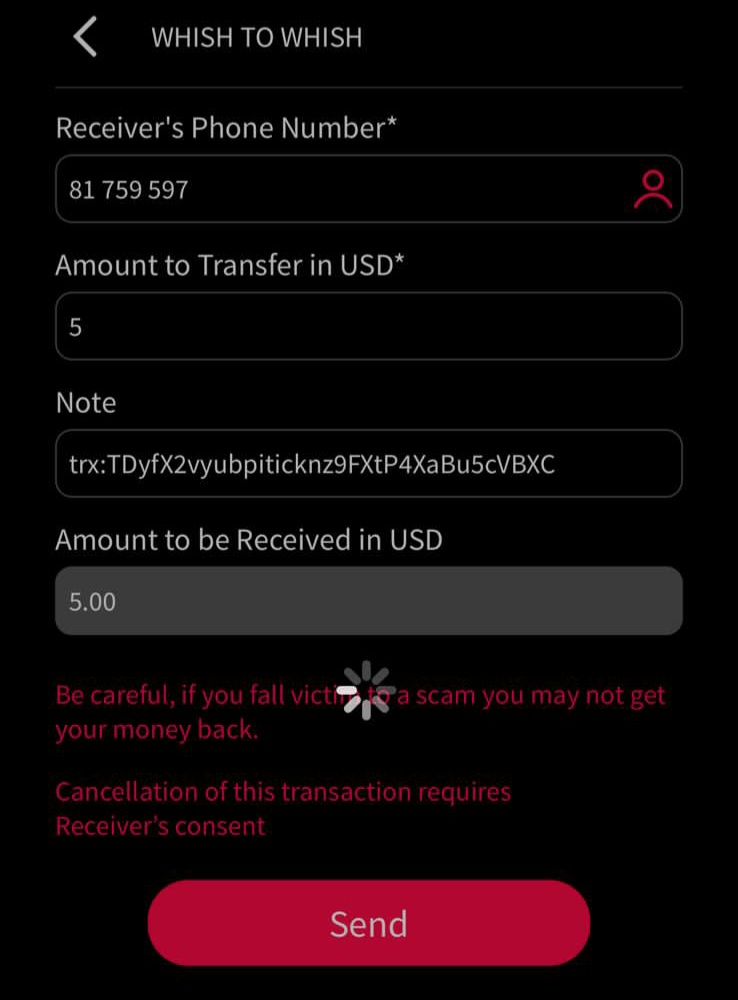Edit the receiver's phone number field
Viewport: 738px width, 1000px height.
(340, 189)
